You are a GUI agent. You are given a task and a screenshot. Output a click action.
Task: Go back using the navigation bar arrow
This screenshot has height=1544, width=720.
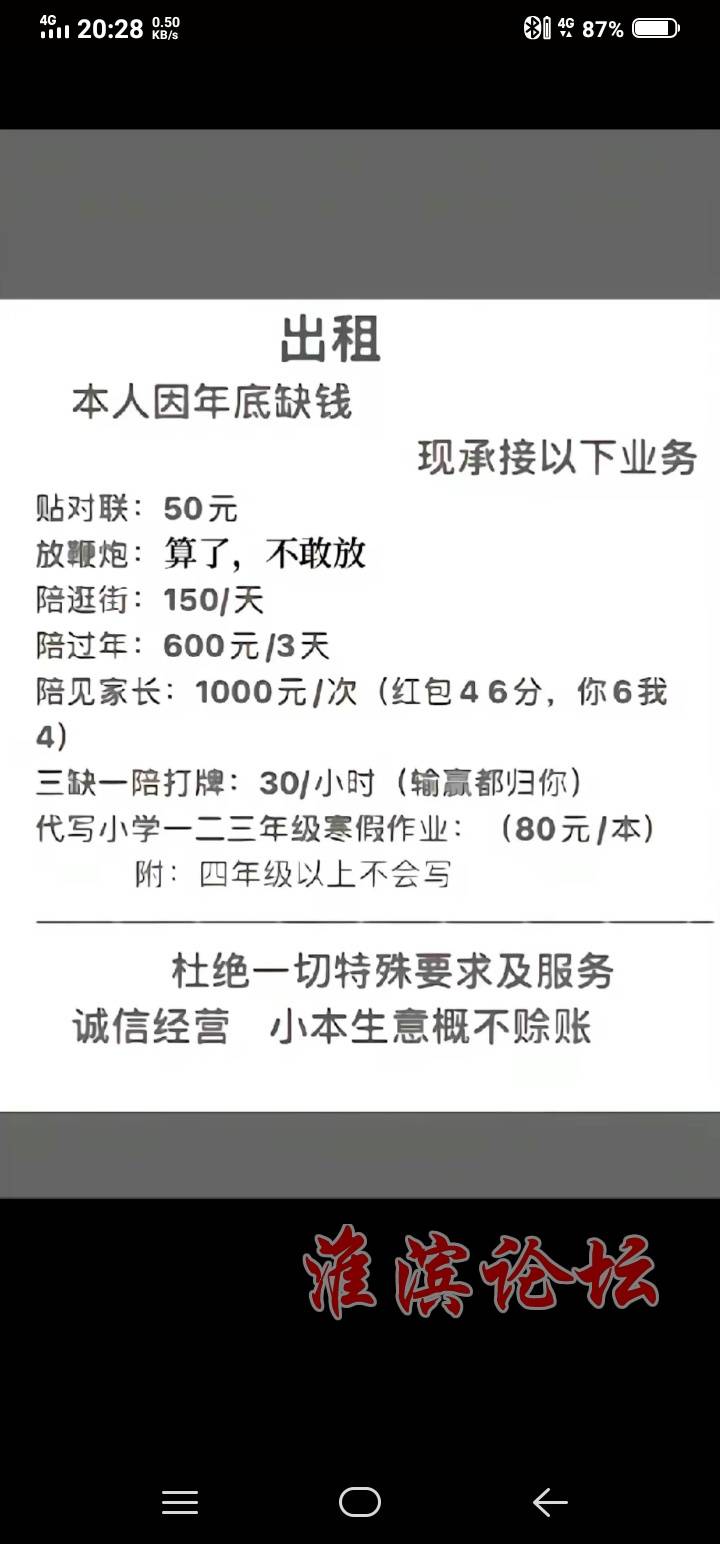click(550, 1502)
